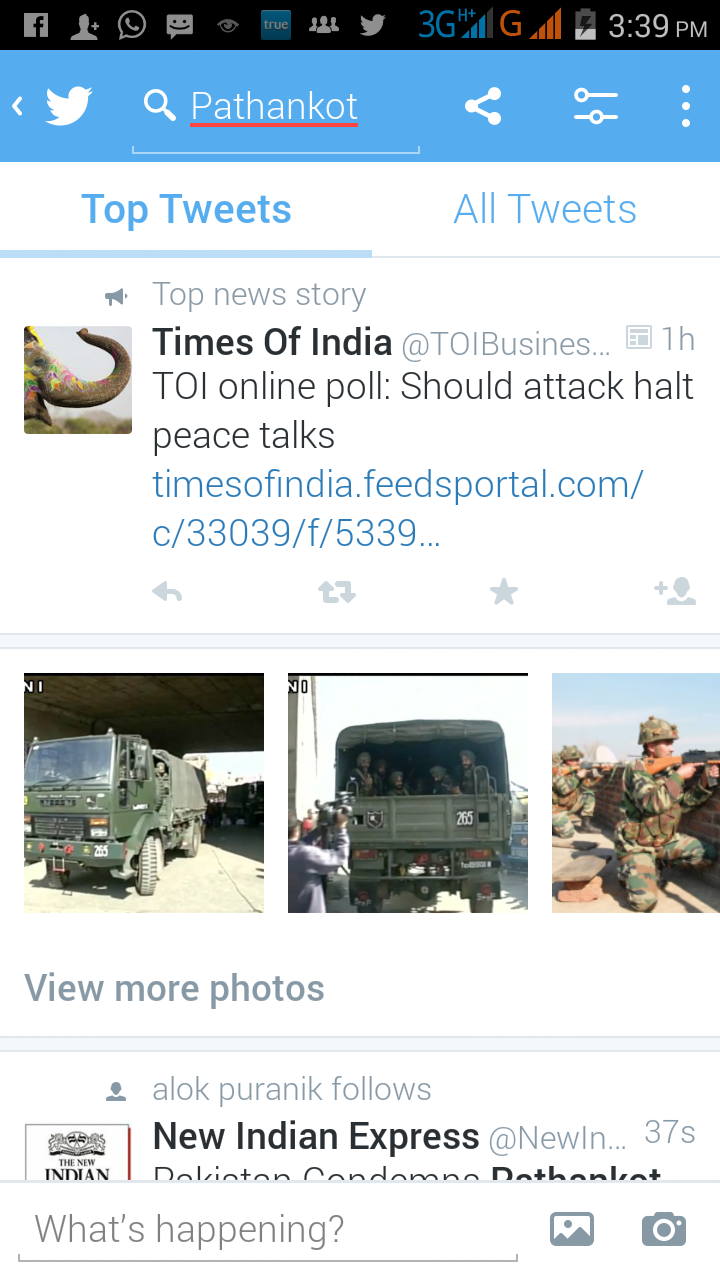Open the camera to tweet a photo
This screenshot has height=1280, width=720.
coord(664,1229)
